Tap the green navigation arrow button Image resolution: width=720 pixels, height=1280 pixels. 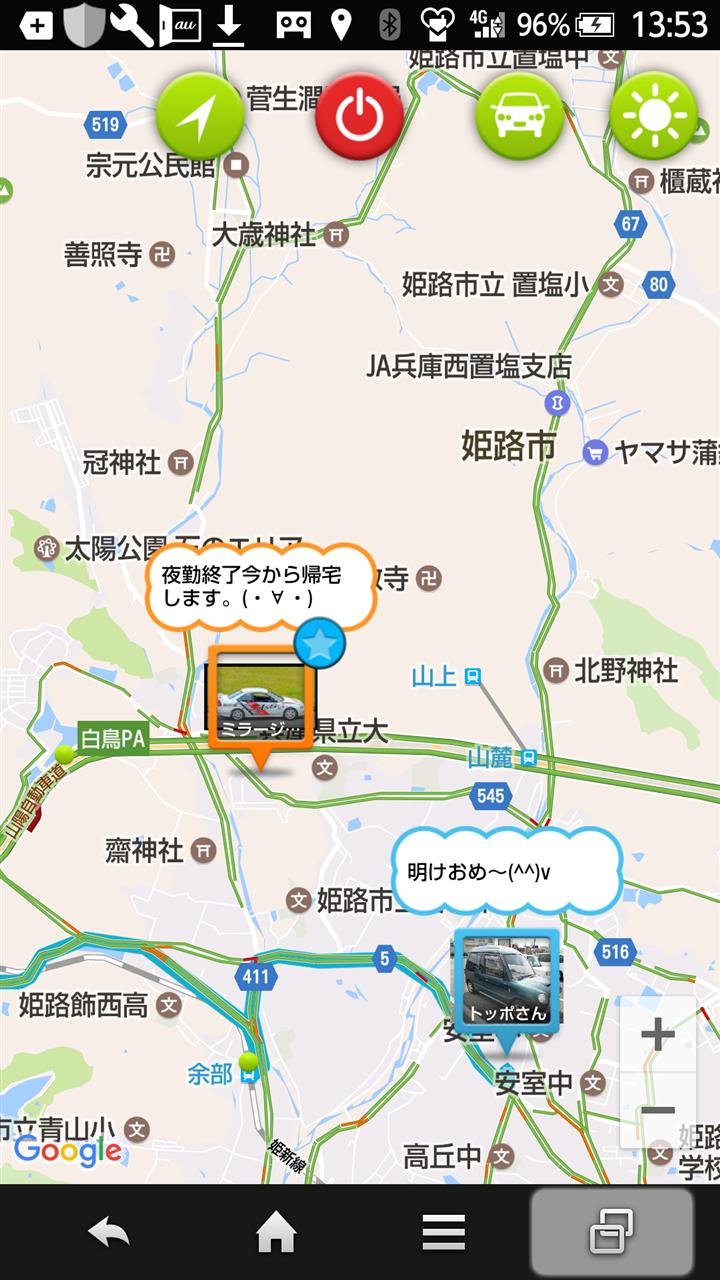point(200,117)
